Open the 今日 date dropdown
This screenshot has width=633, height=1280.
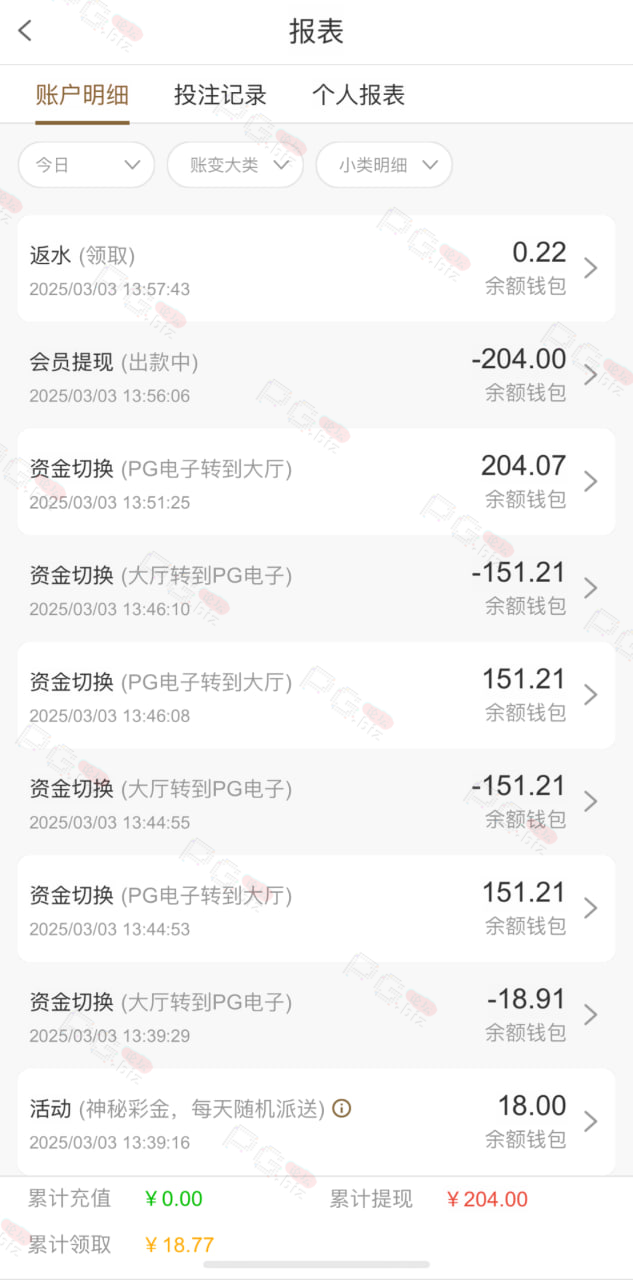[x=86, y=165]
